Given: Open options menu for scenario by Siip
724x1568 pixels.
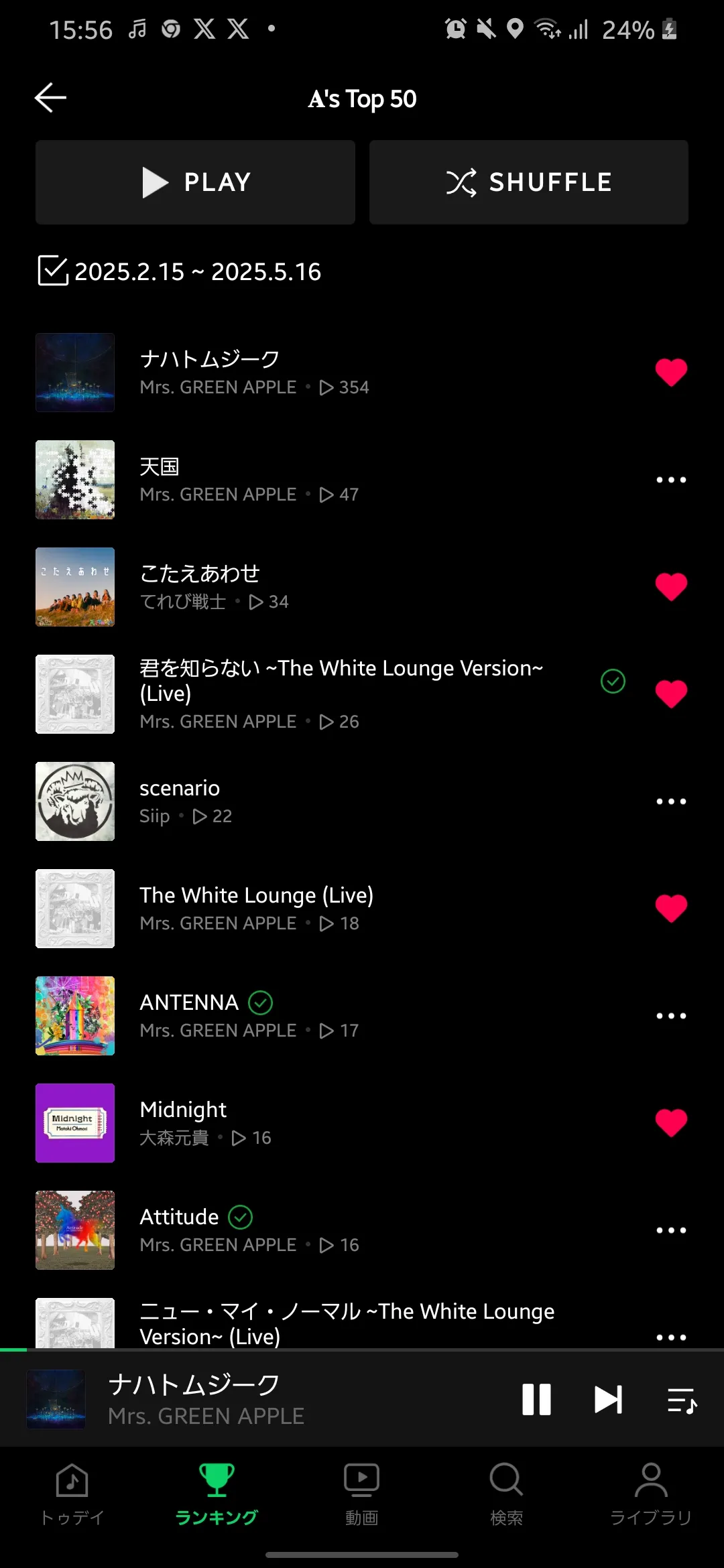Looking at the screenshot, I should (671, 801).
